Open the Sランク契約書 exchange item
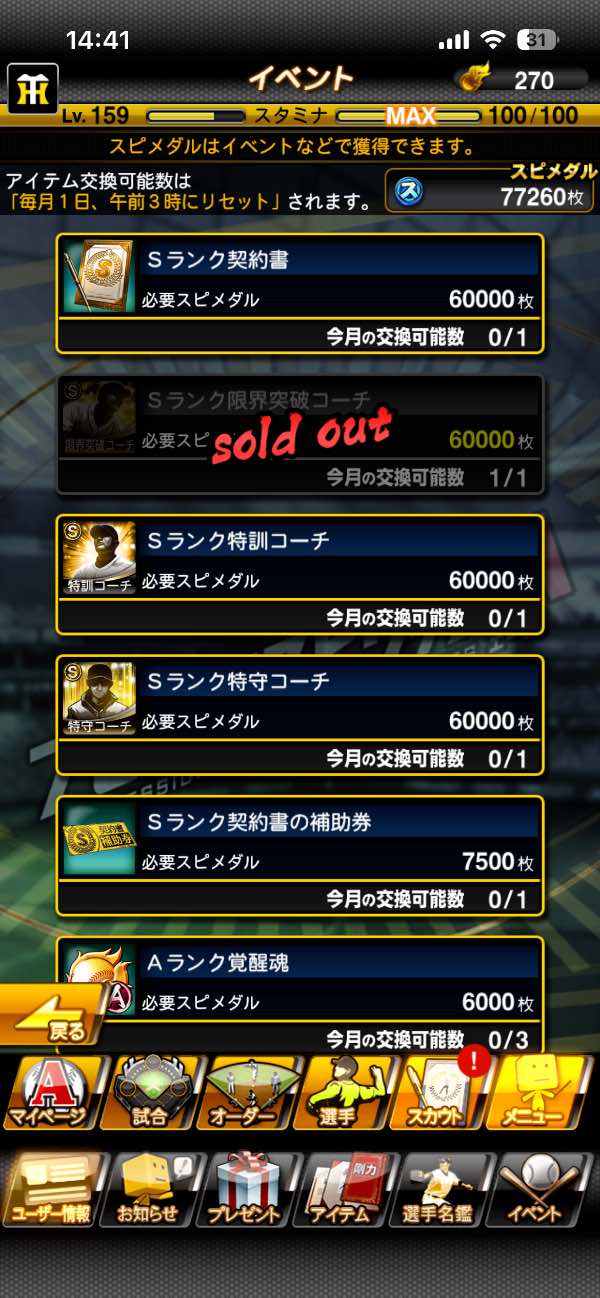Image resolution: width=600 pixels, height=1298 pixels. tap(300, 293)
